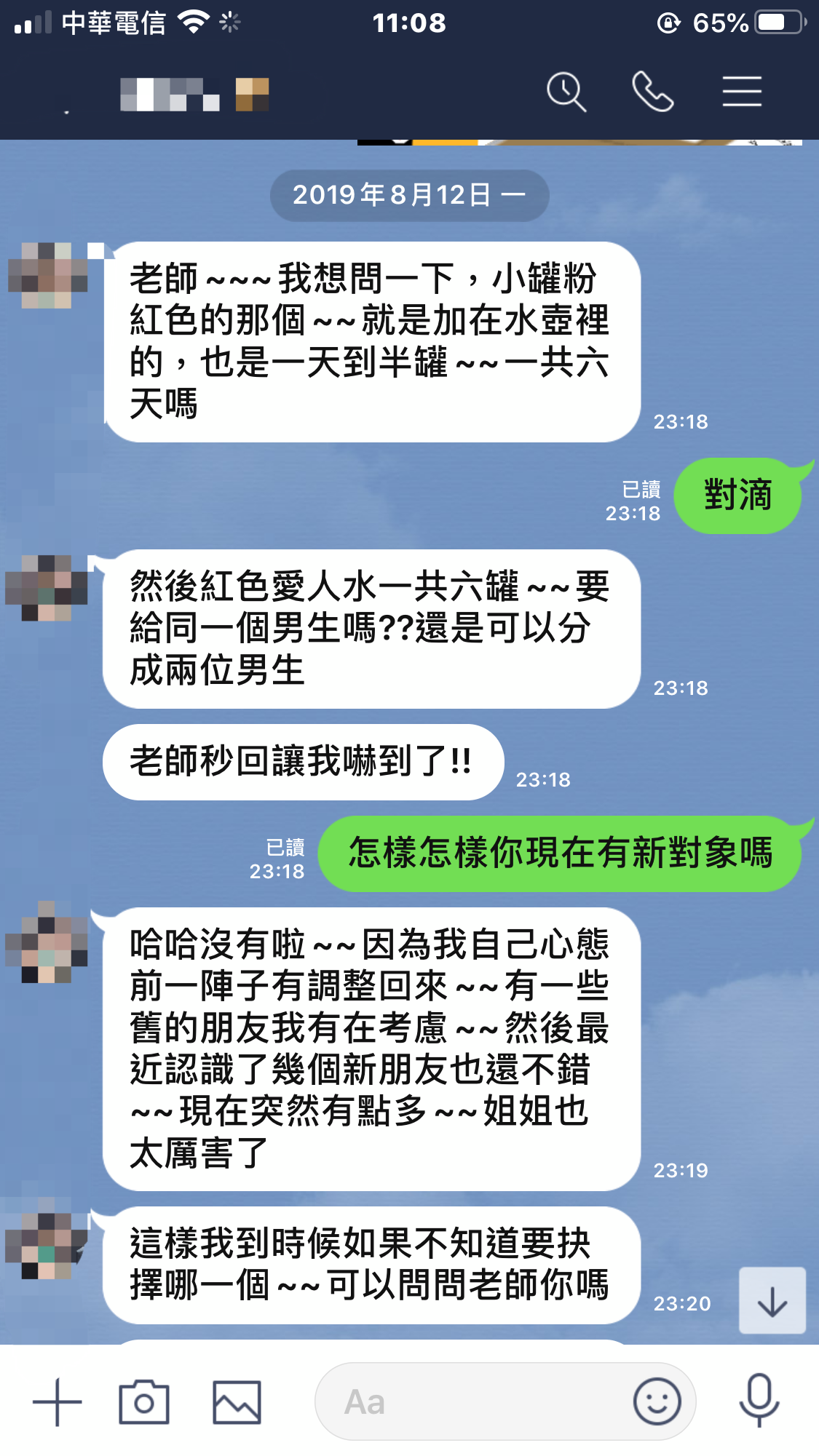Open the plus attachment menu
The image size is (819, 1456).
coord(57,1401)
